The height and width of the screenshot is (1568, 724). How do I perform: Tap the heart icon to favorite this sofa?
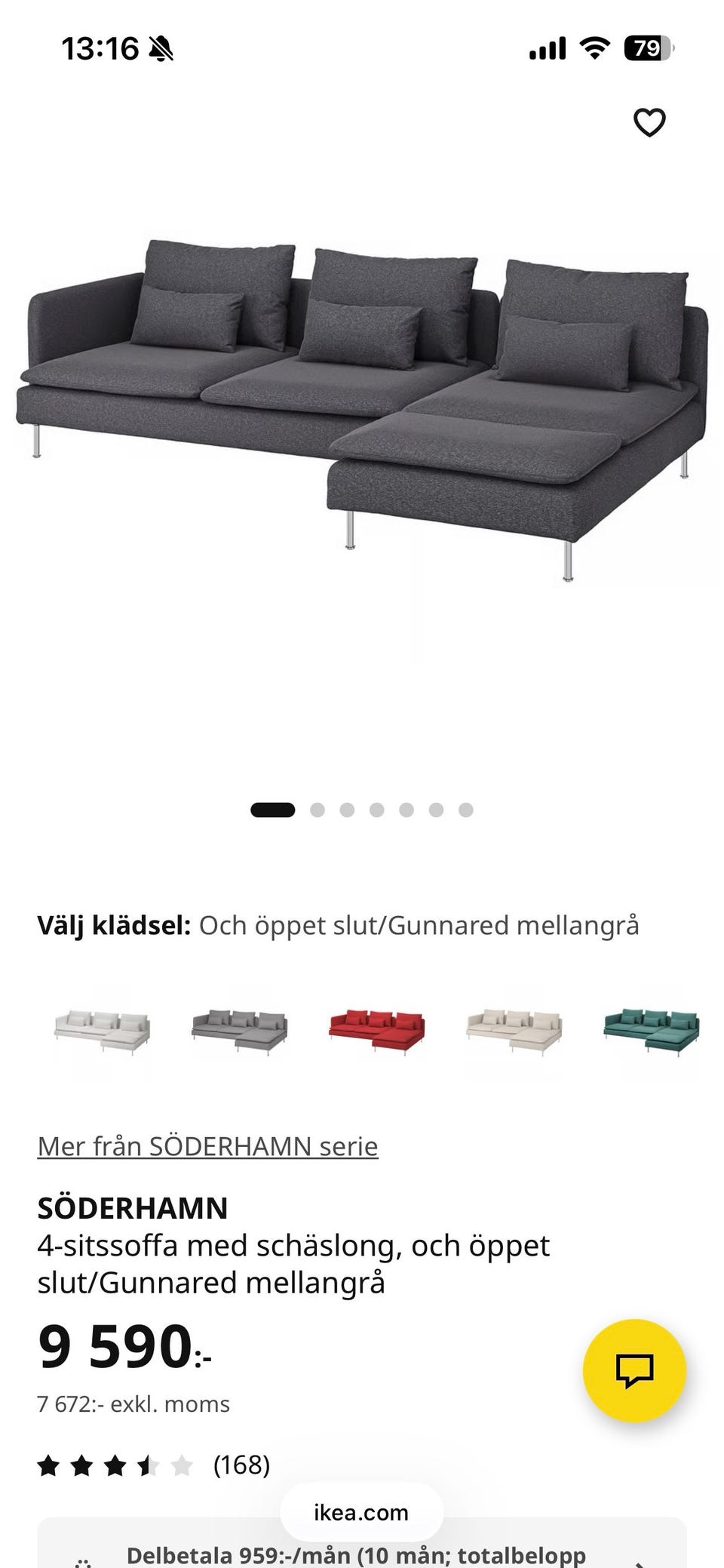point(650,123)
